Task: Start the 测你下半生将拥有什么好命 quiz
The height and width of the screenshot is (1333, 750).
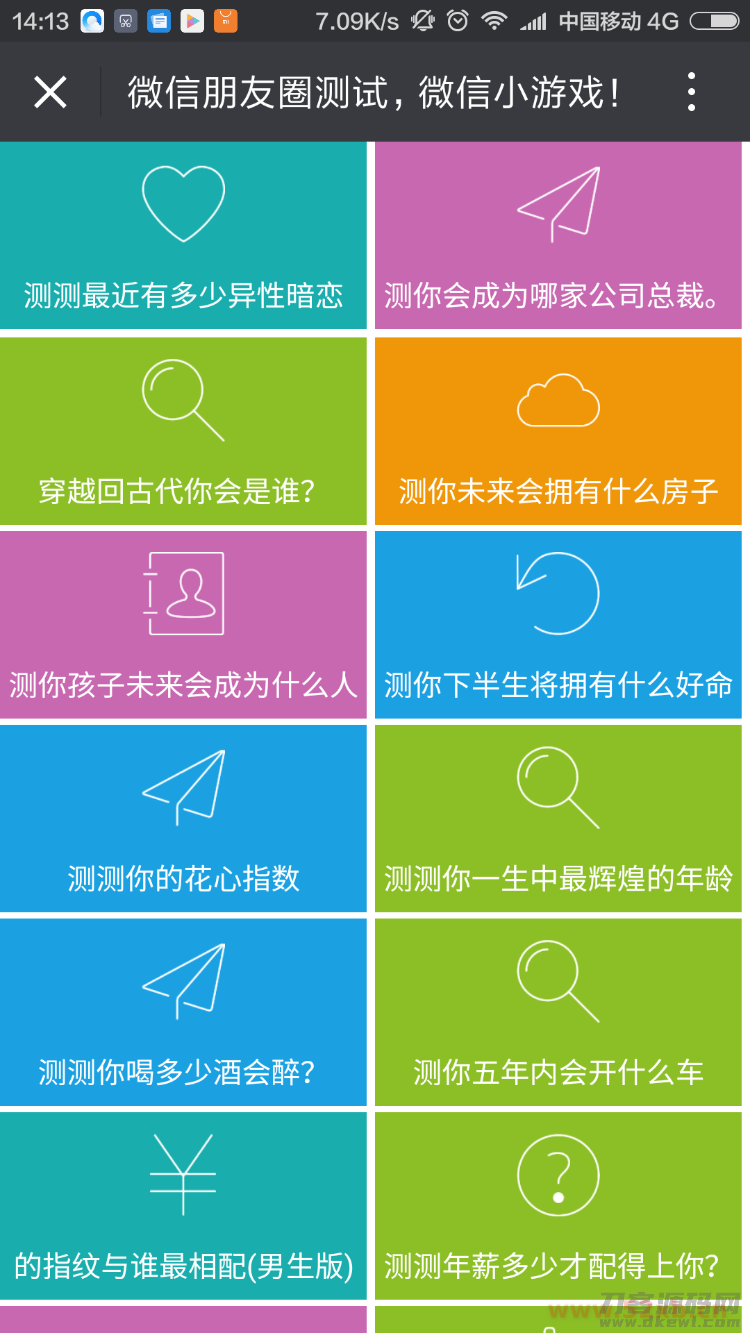Action: (558, 625)
